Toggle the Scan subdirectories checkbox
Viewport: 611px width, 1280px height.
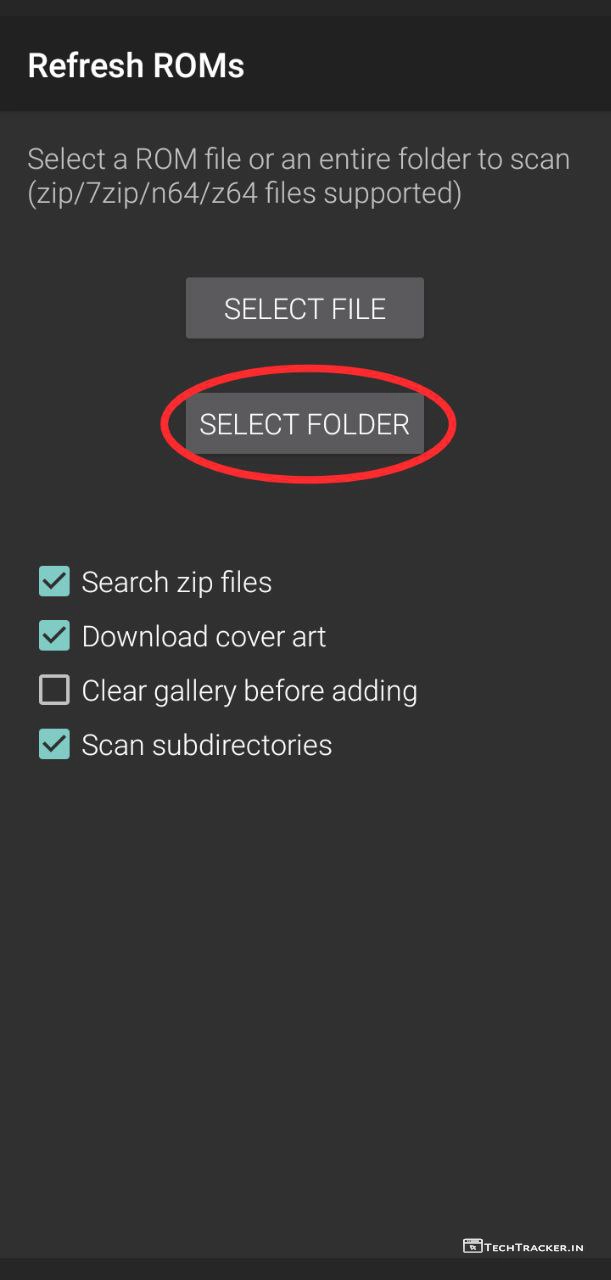click(54, 744)
